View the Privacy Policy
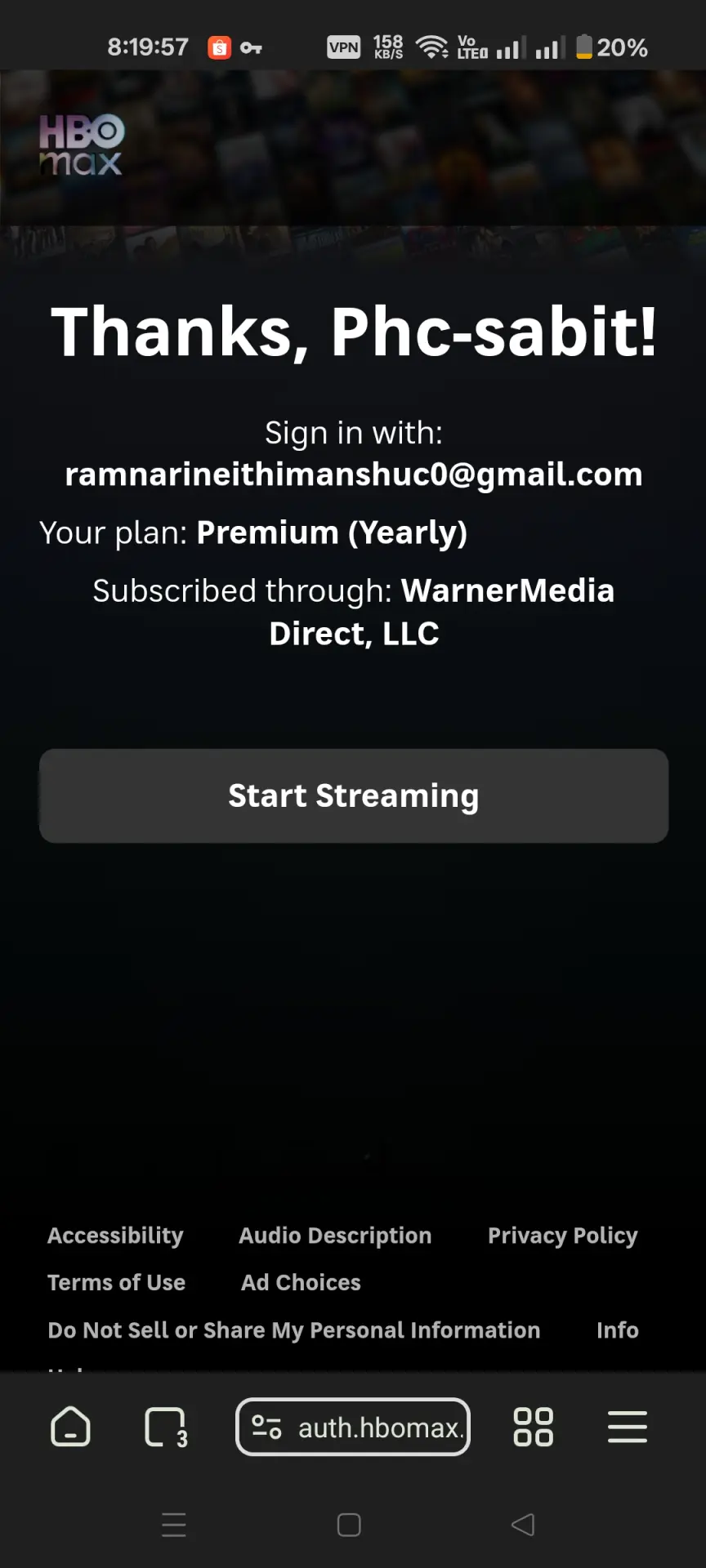The width and height of the screenshot is (706, 1568). tap(562, 1236)
